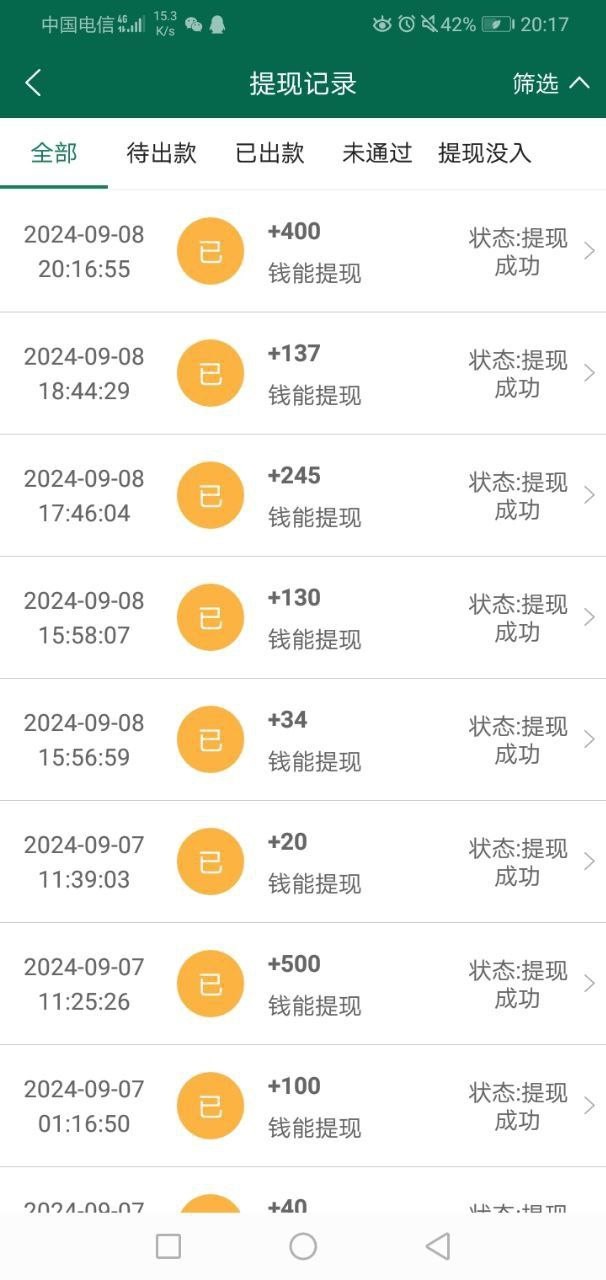Image resolution: width=606 pixels, height=1280 pixels.
Task: View the +137 withdrawal details
Action: click(303, 373)
